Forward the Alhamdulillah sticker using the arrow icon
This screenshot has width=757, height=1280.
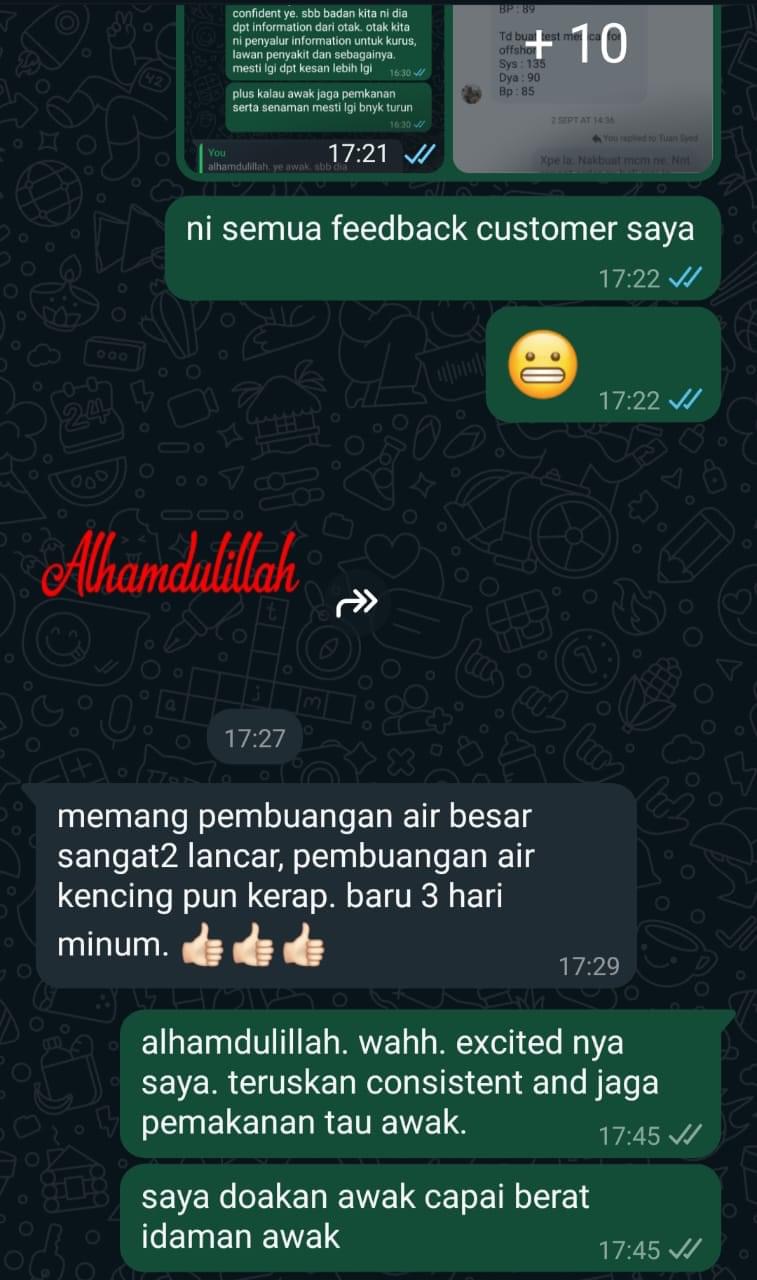(357, 602)
